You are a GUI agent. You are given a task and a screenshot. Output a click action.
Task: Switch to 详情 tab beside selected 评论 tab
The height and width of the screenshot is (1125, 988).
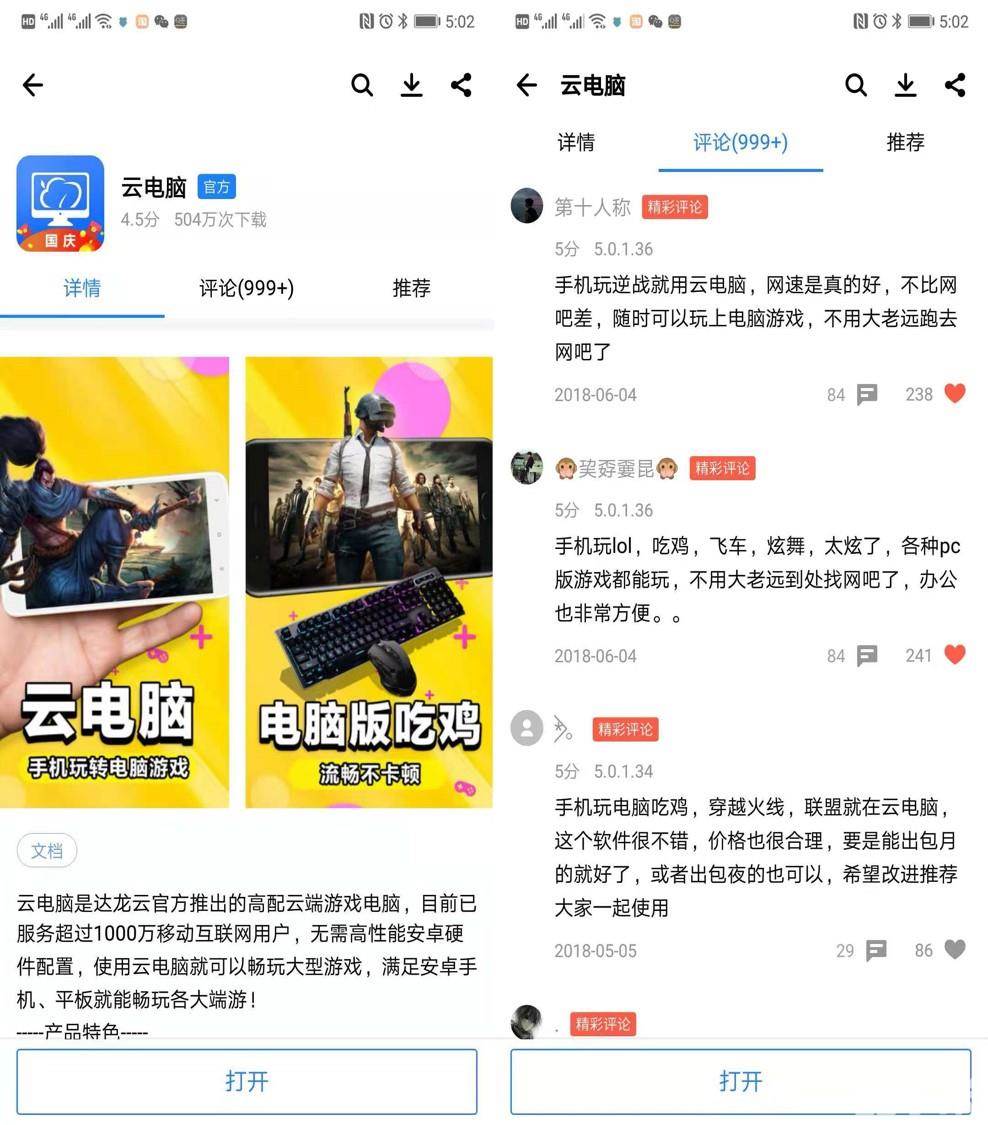point(576,143)
